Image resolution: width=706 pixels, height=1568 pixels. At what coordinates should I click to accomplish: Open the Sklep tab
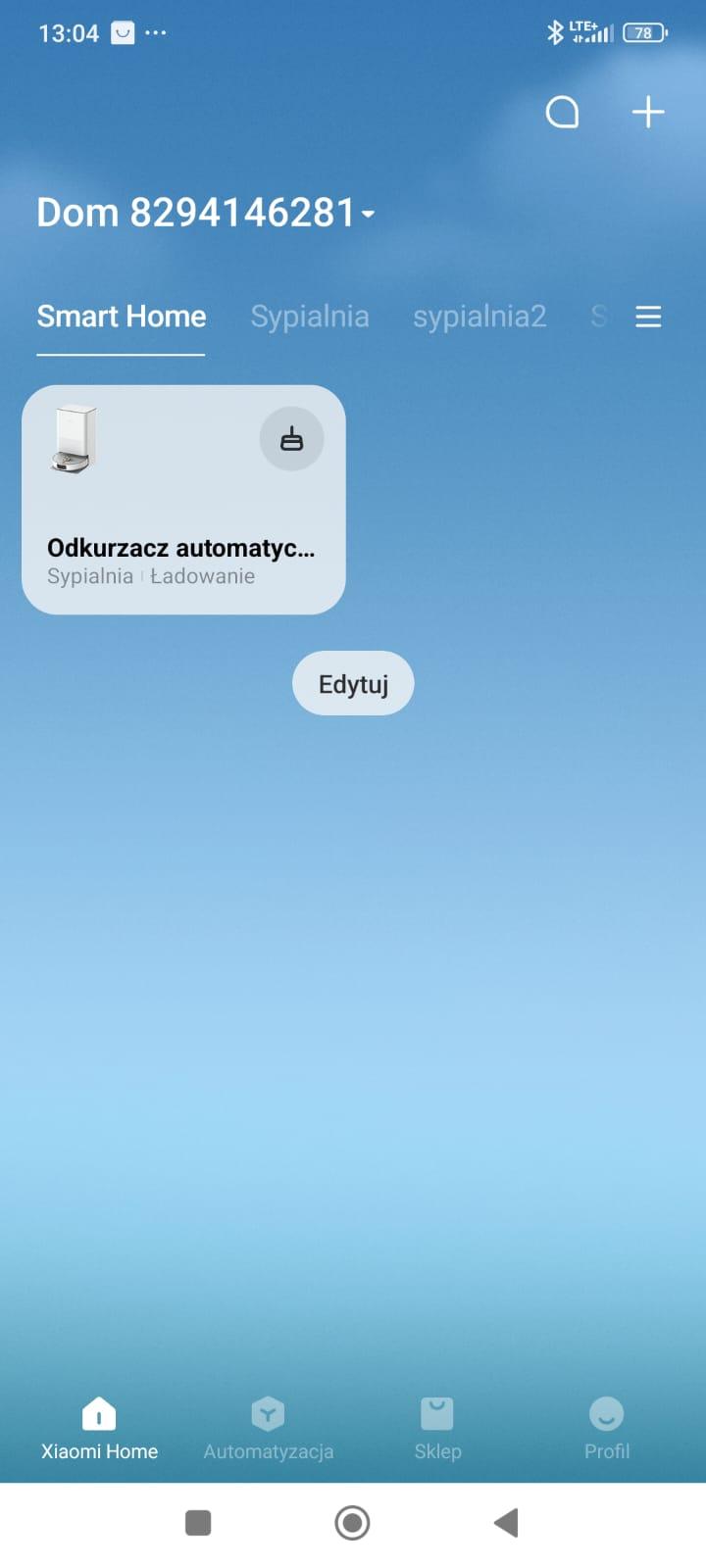[x=437, y=1429]
